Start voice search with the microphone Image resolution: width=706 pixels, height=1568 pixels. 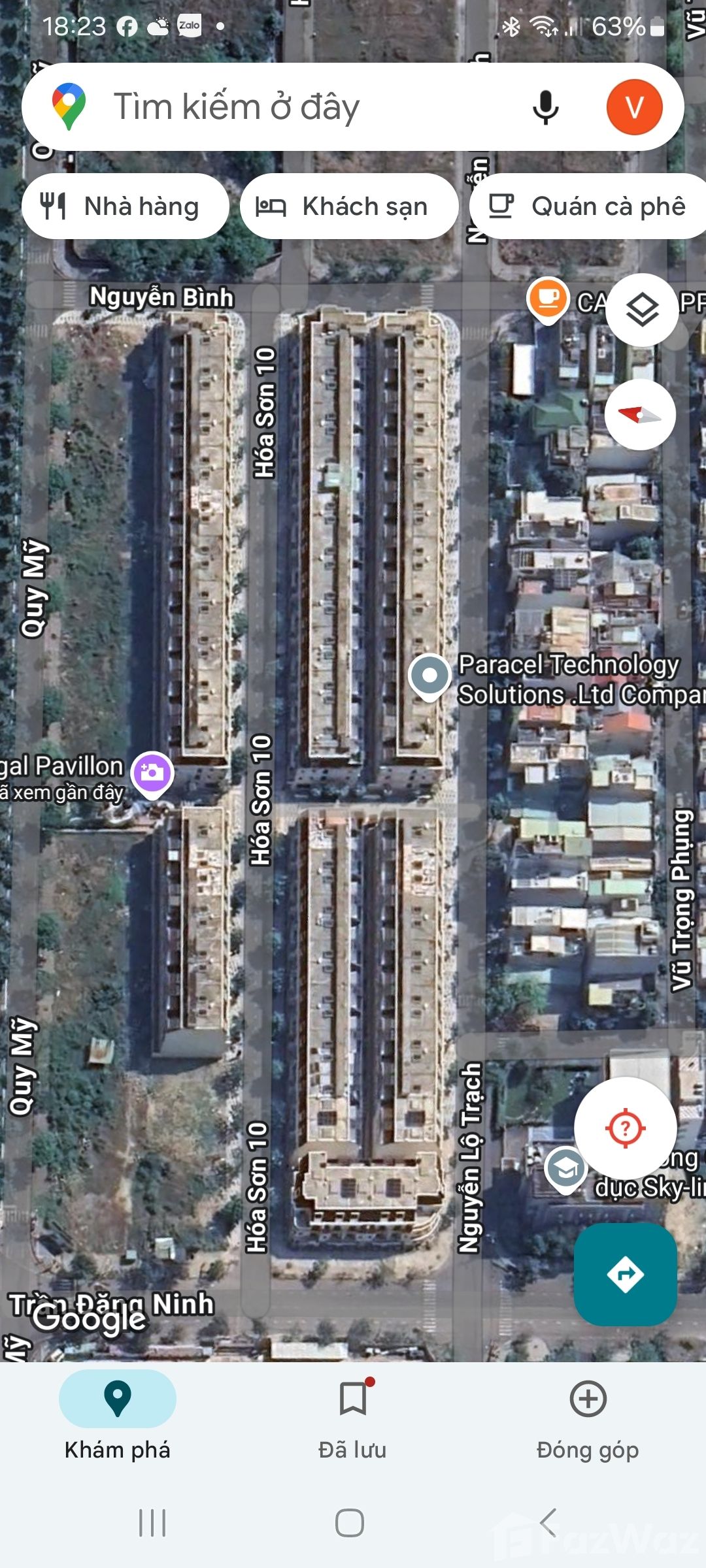tap(545, 107)
